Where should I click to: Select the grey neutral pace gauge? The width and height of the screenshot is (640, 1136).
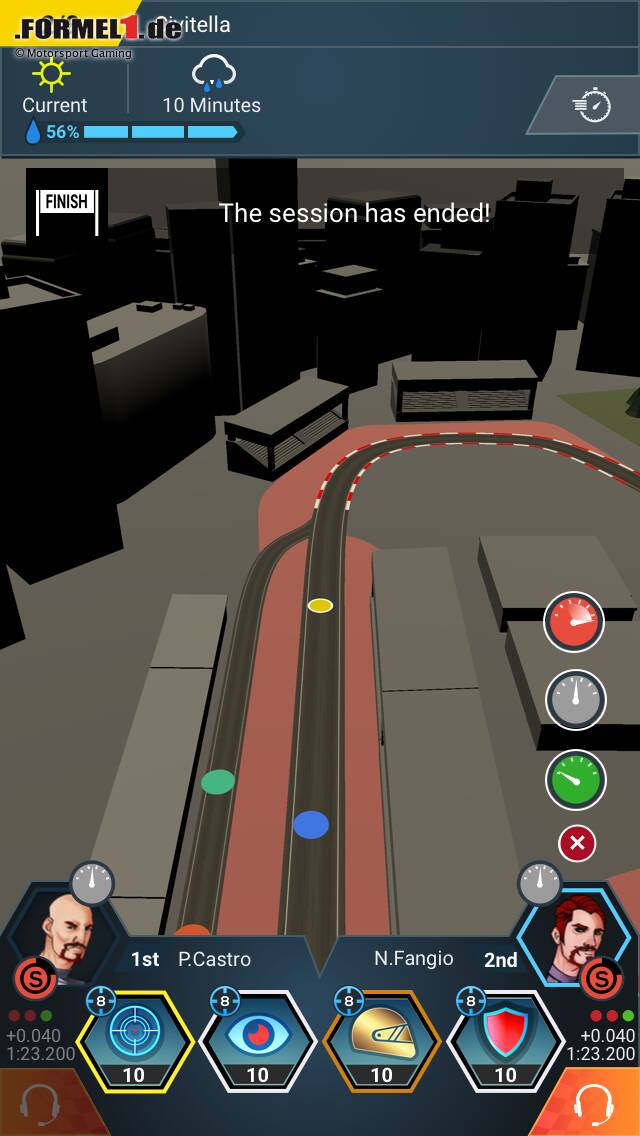pos(575,700)
